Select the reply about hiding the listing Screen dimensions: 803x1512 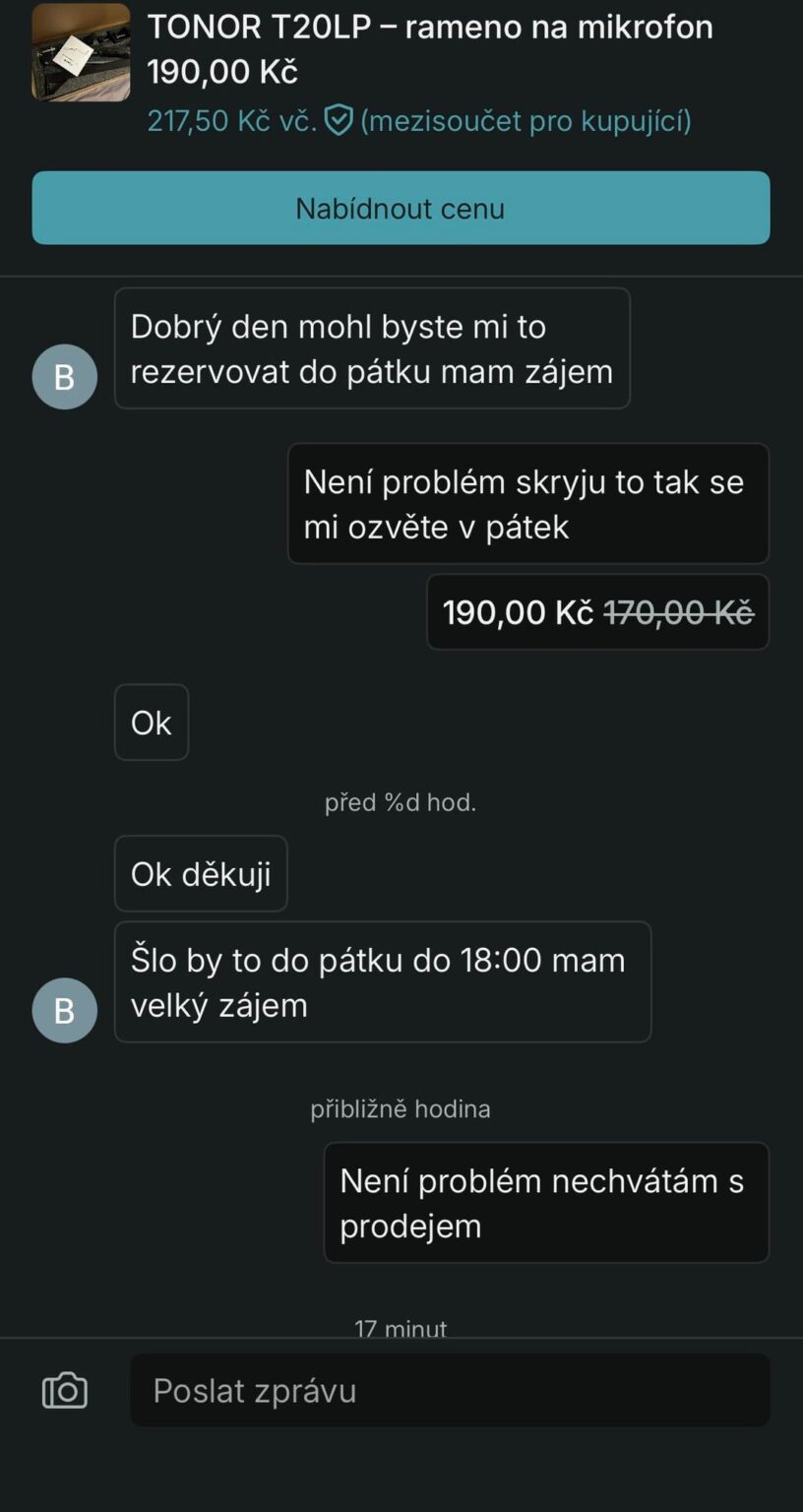pos(527,504)
